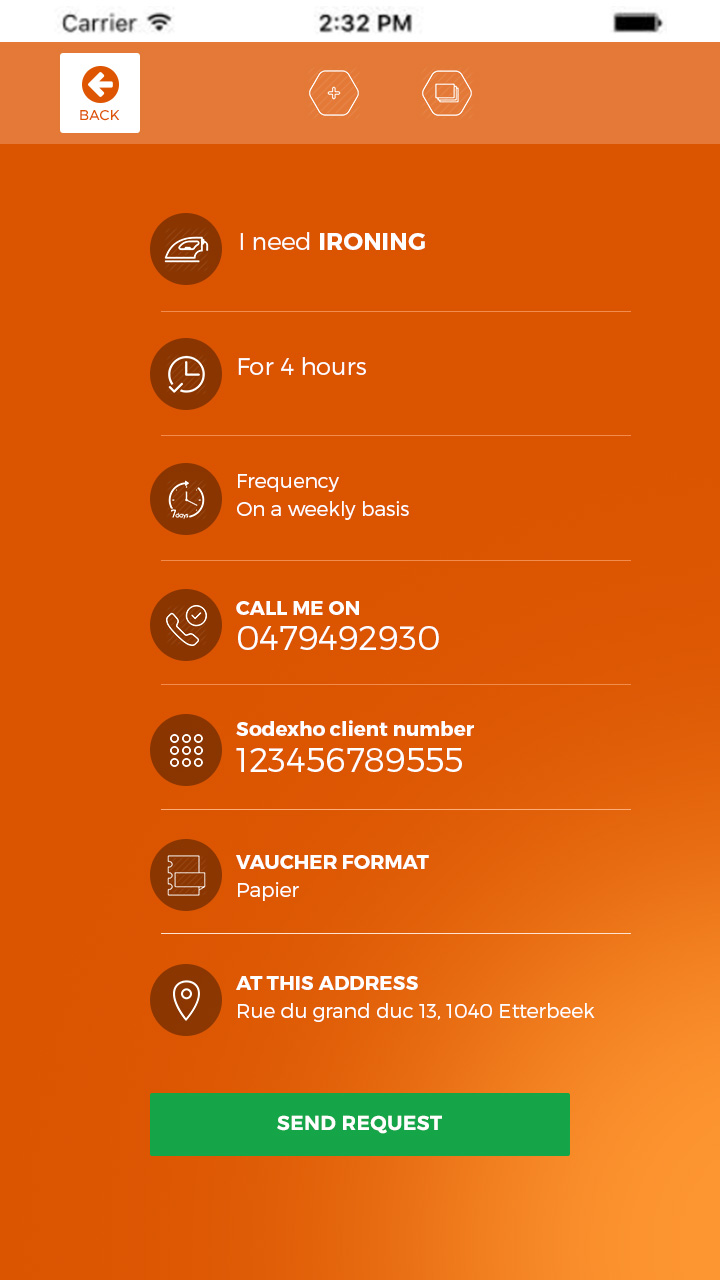Screen dimensions: 720x1280
Task: Select the ironing service icon
Action: tap(185, 248)
